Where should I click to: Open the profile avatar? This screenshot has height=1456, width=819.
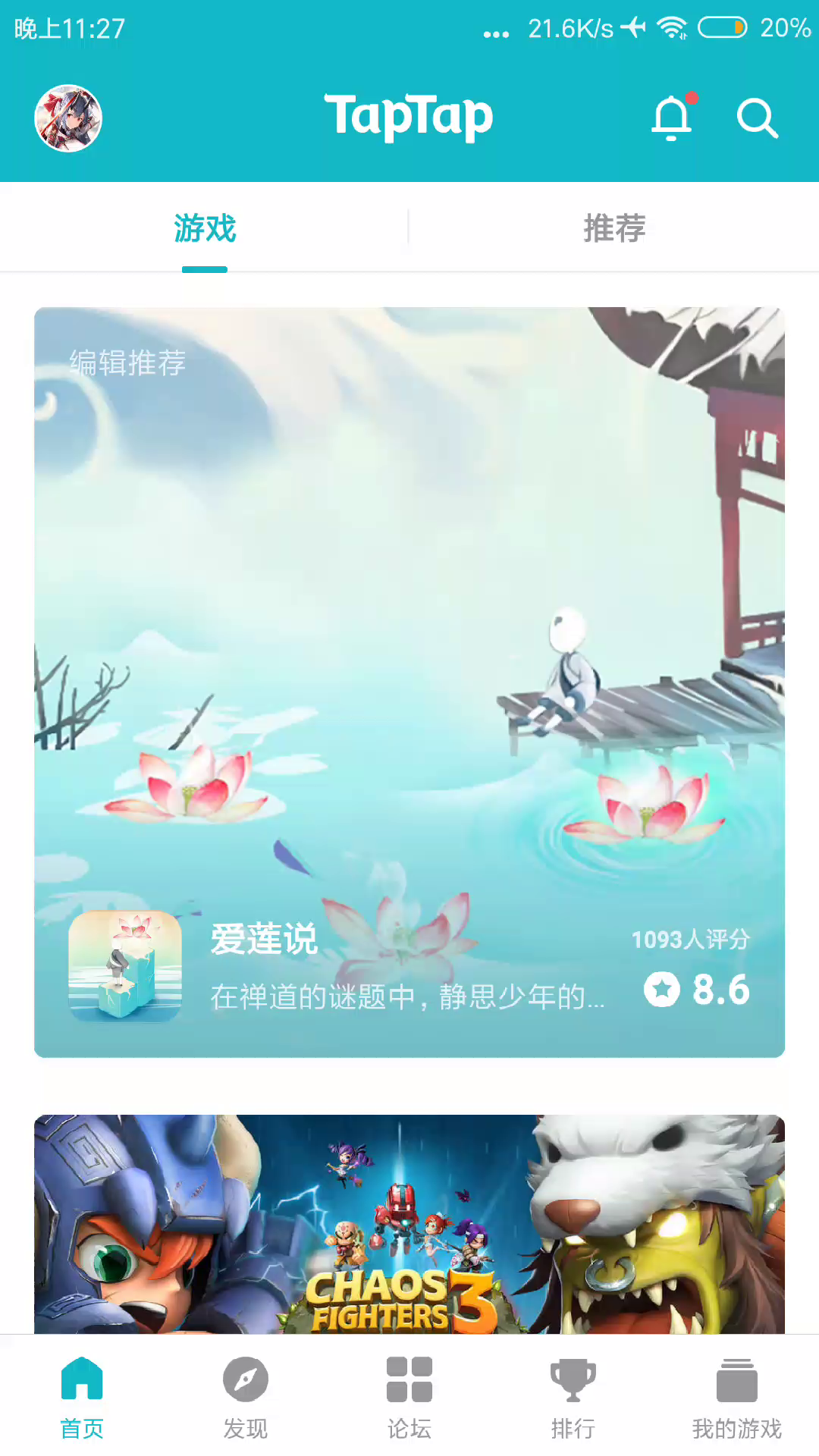68,118
